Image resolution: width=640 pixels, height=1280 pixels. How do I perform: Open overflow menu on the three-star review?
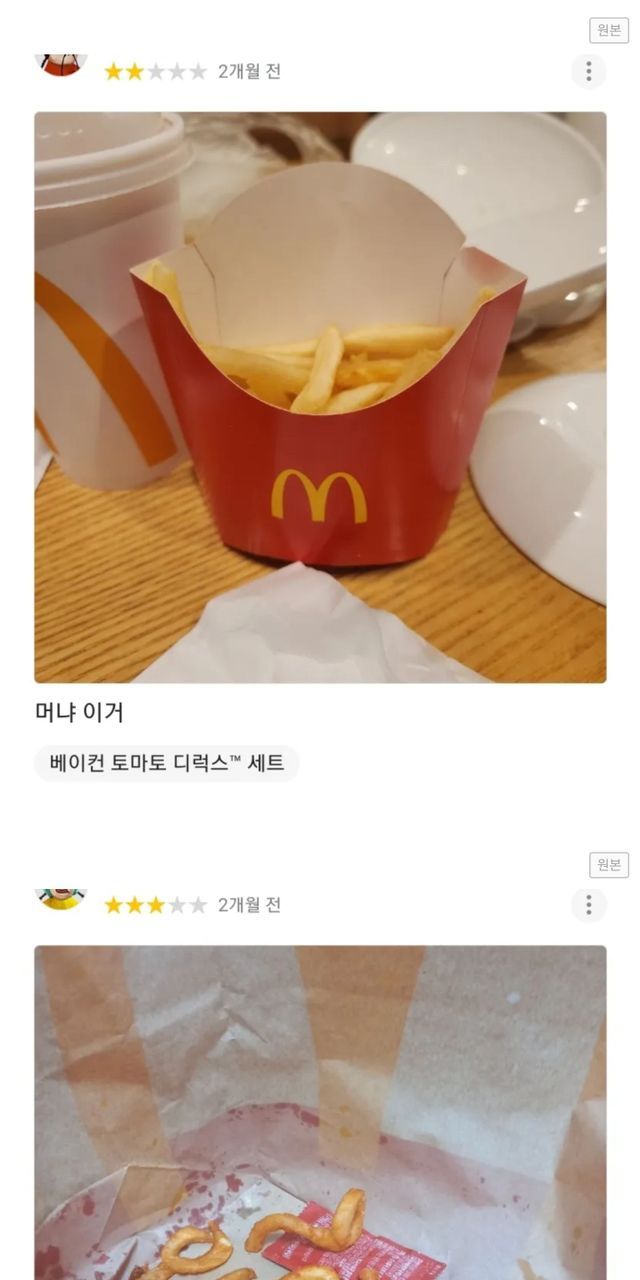pos(588,904)
